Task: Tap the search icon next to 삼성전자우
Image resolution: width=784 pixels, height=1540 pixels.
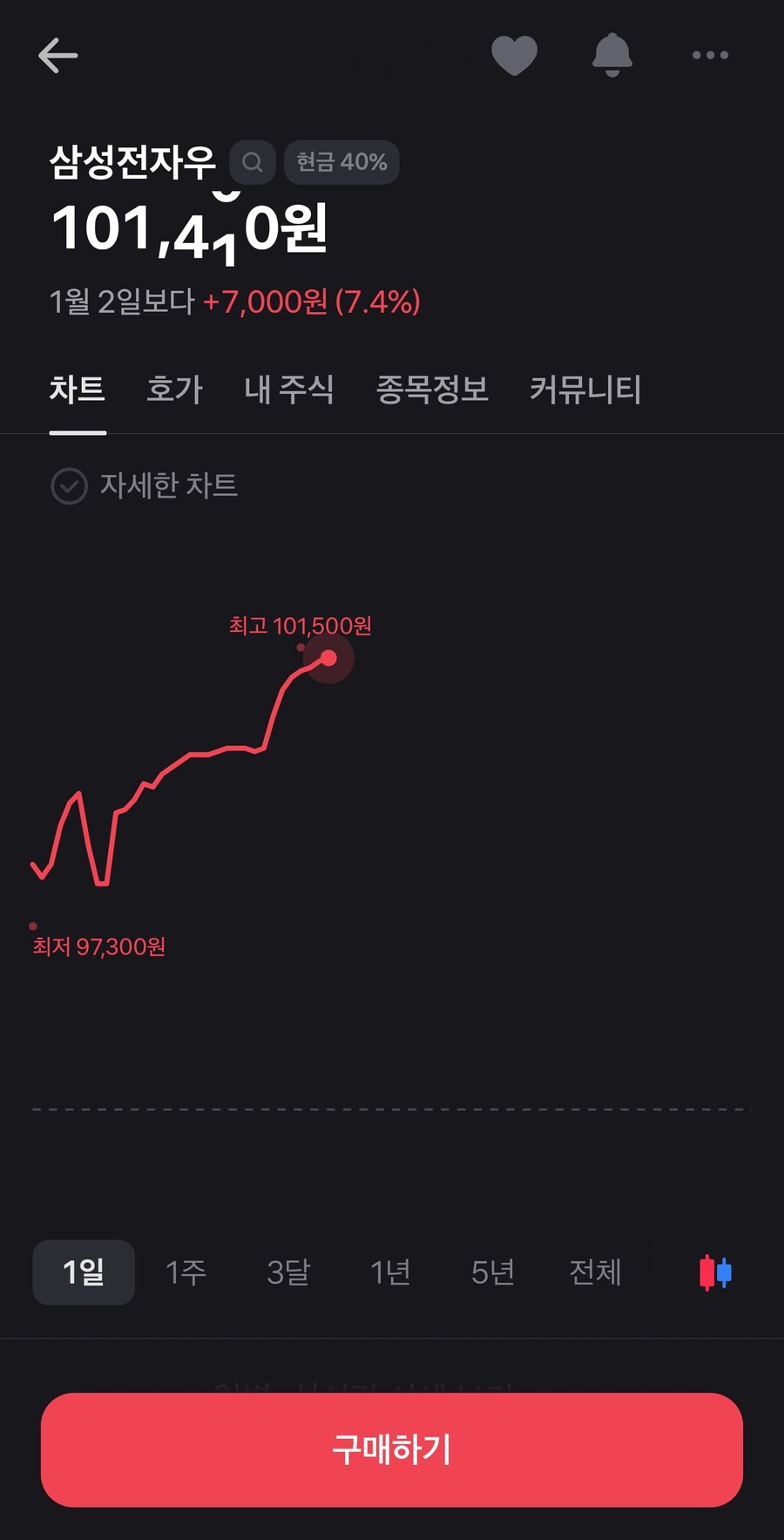Action: 252,162
